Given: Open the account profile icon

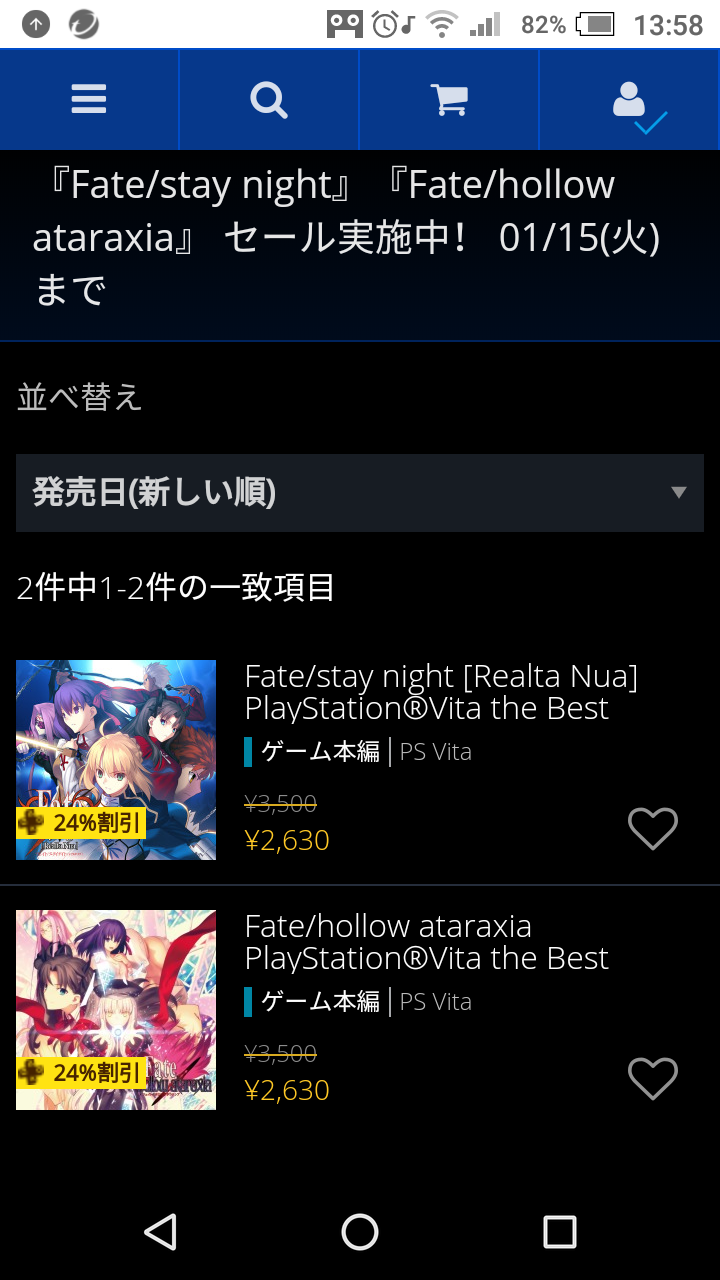Looking at the screenshot, I should tap(630, 101).
